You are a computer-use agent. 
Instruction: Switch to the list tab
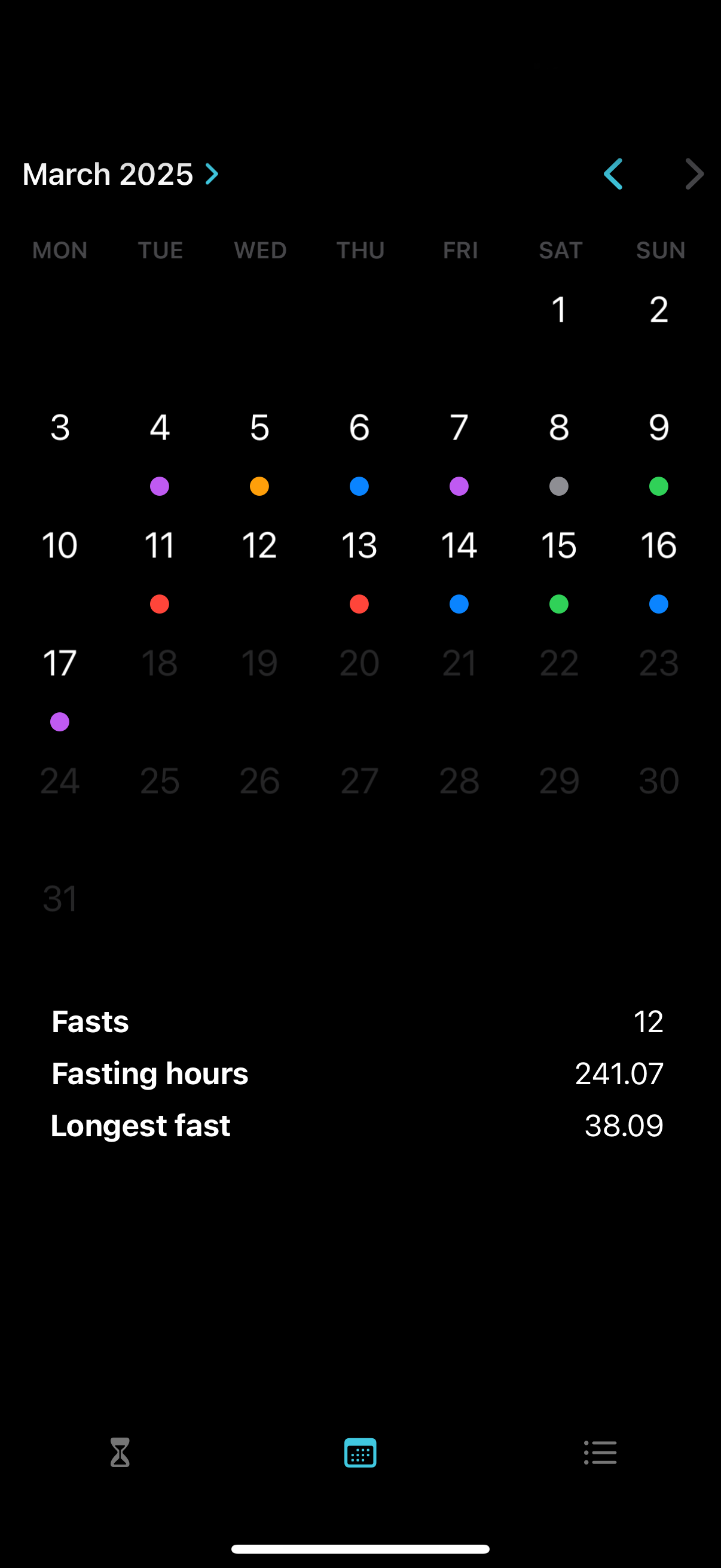tap(600, 1453)
